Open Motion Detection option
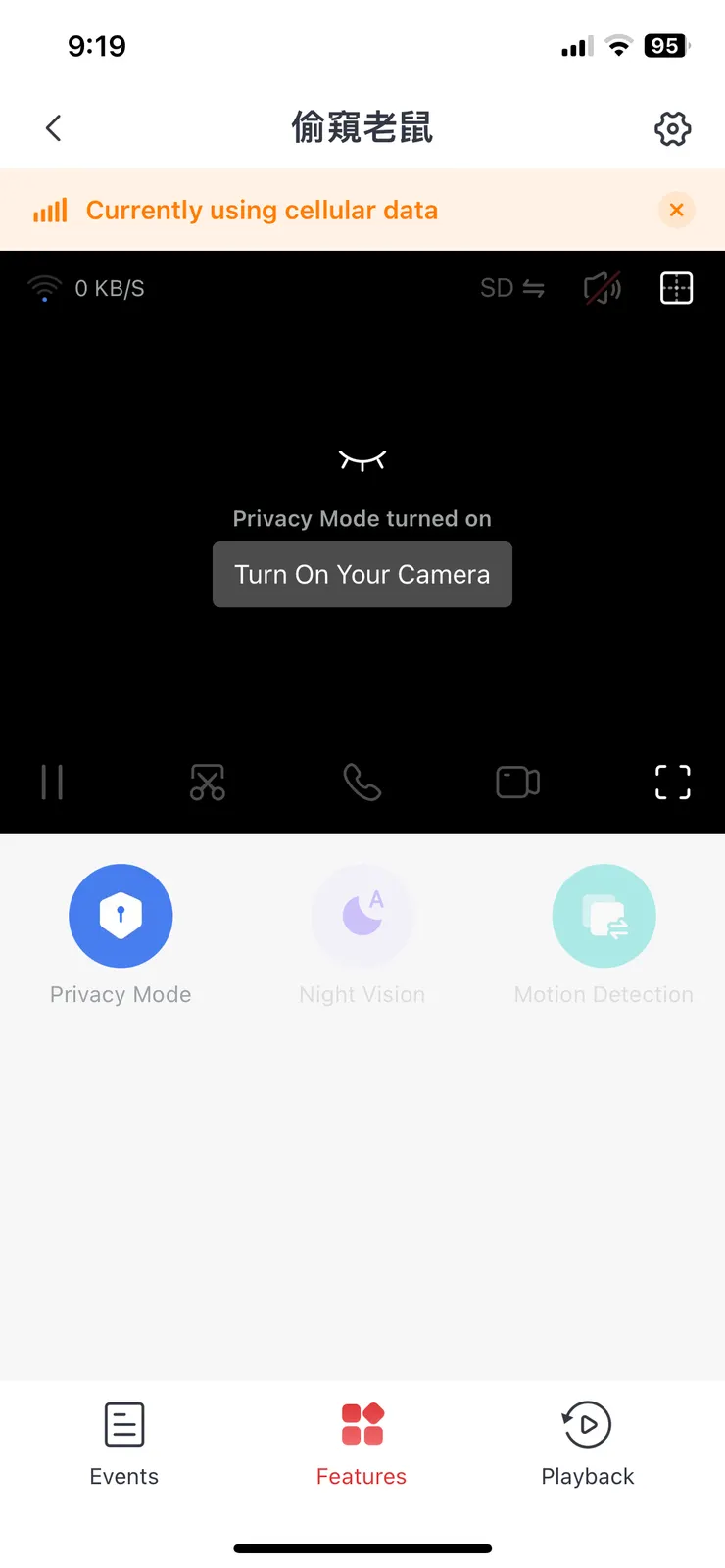The height and width of the screenshot is (1568, 725). point(604,916)
